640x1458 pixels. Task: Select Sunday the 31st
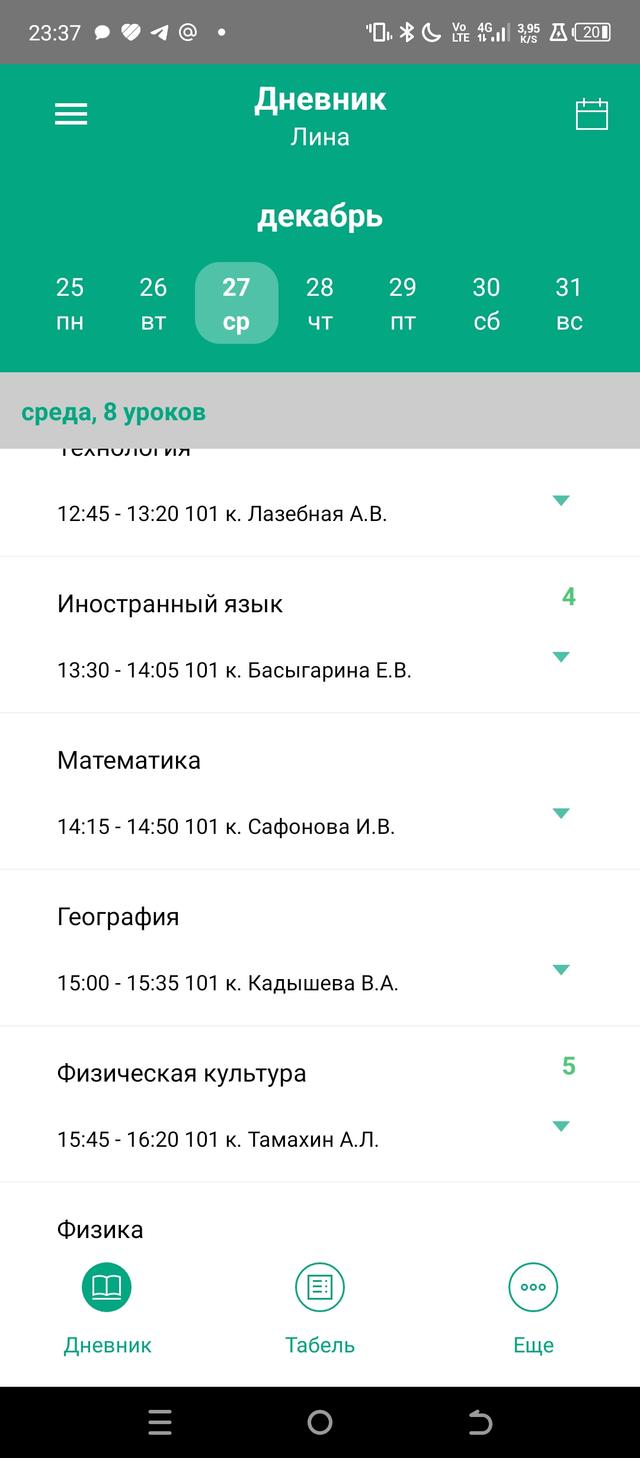(569, 304)
